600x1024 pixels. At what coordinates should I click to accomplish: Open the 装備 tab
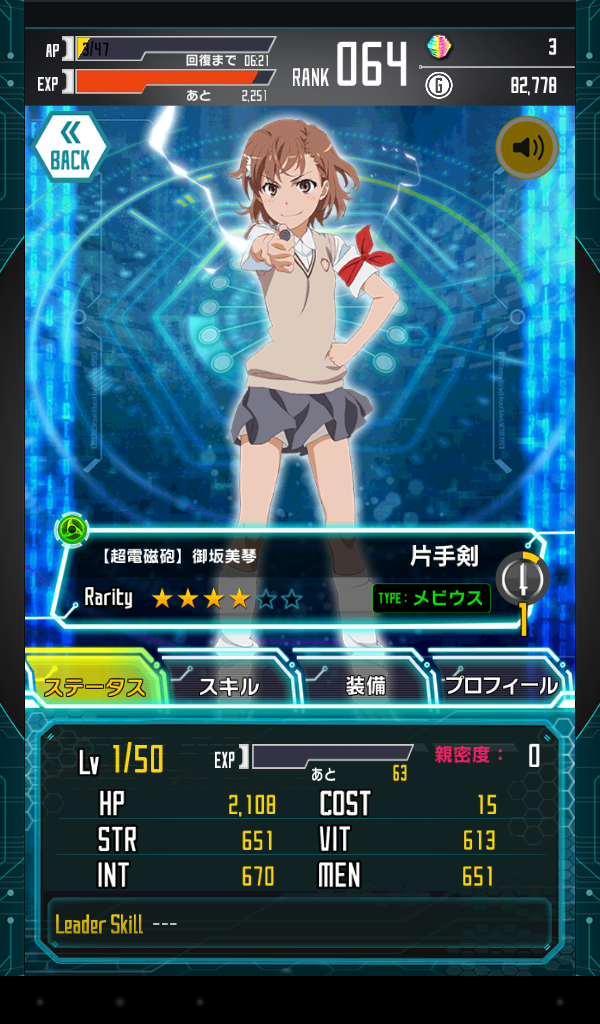click(366, 683)
